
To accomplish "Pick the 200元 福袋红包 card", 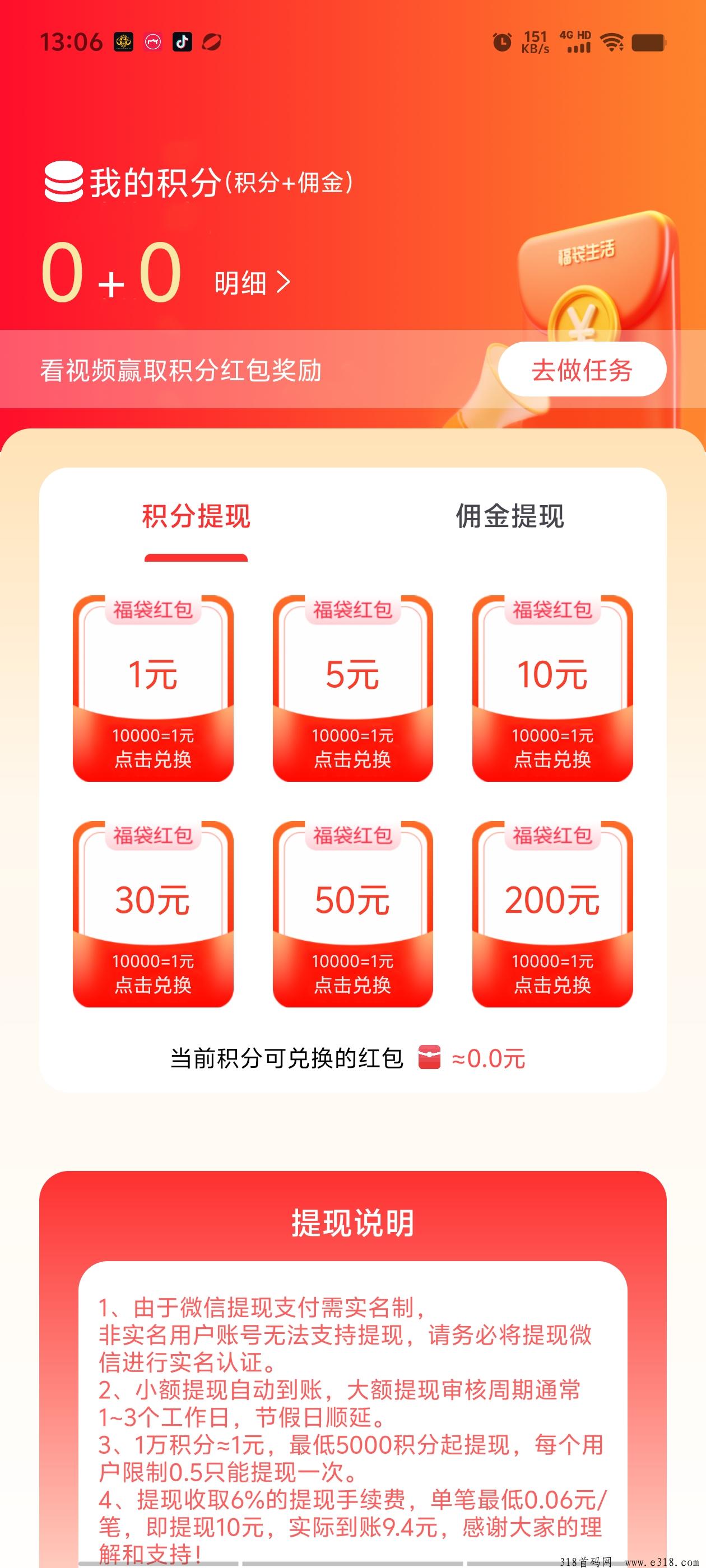I will coord(552,914).
